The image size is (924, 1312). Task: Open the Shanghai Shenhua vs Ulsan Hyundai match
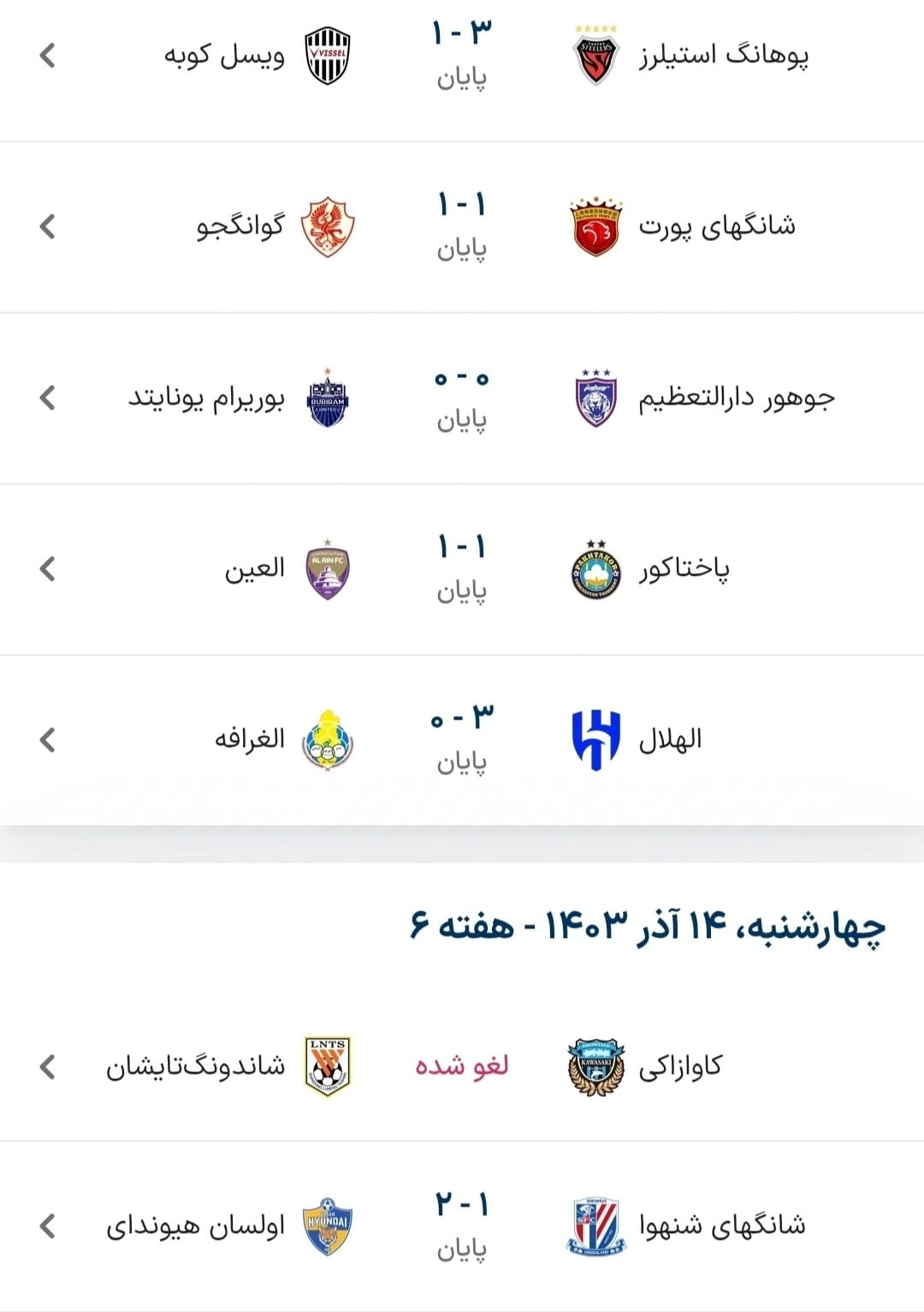tap(462, 1226)
